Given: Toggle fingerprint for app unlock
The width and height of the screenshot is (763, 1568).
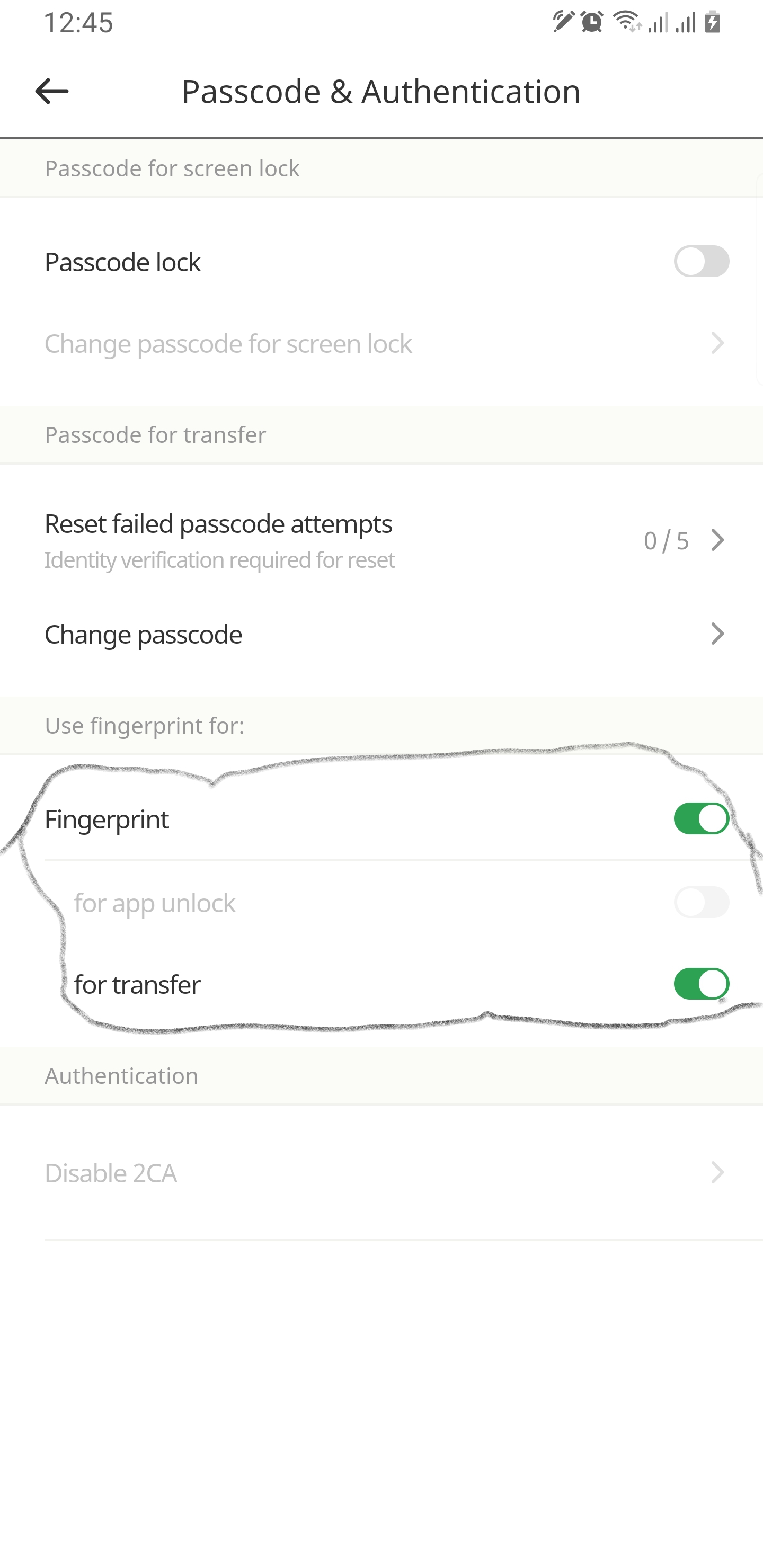Looking at the screenshot, I should (701, 902).
